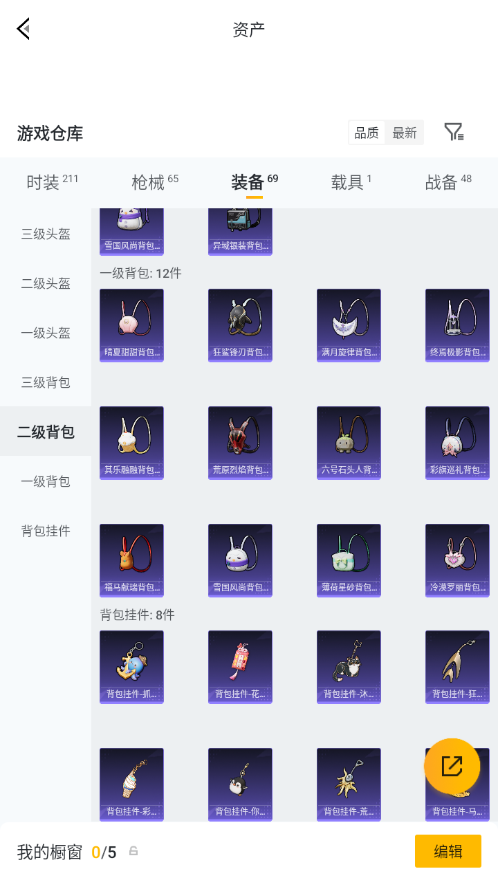498x880 pixels.
Task: Tap 编辑 to edit my showcase
Action: [x=448, y=851]
